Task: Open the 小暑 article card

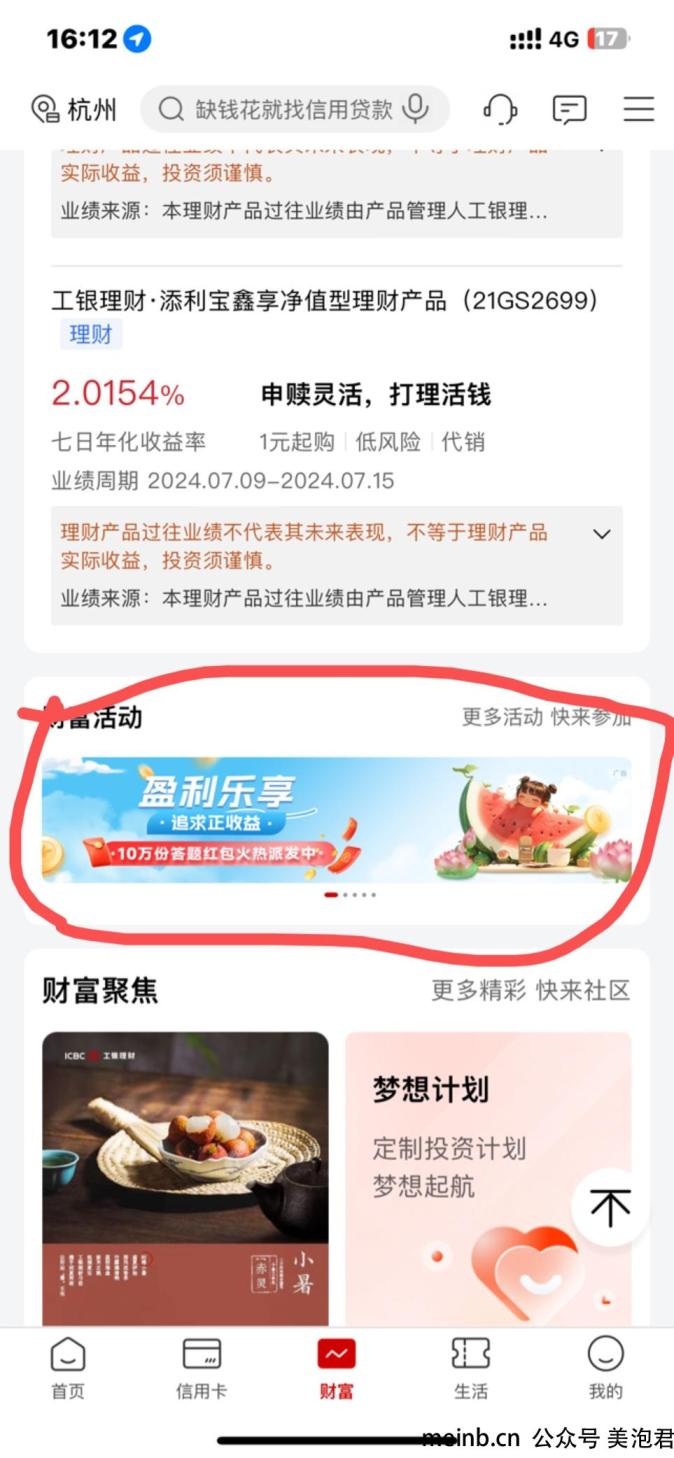Action: [185, 1179]
